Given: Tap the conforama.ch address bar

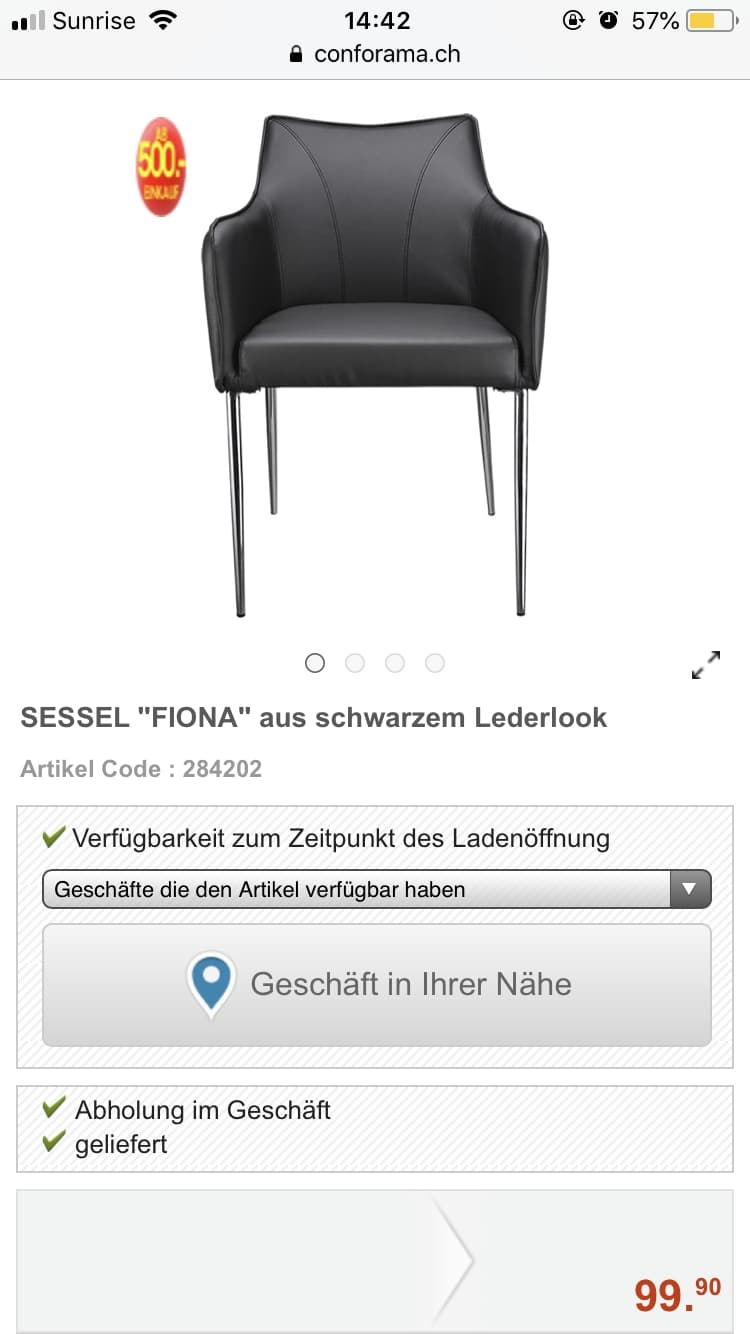Looking at the screenshot, I should pos(375,54).
